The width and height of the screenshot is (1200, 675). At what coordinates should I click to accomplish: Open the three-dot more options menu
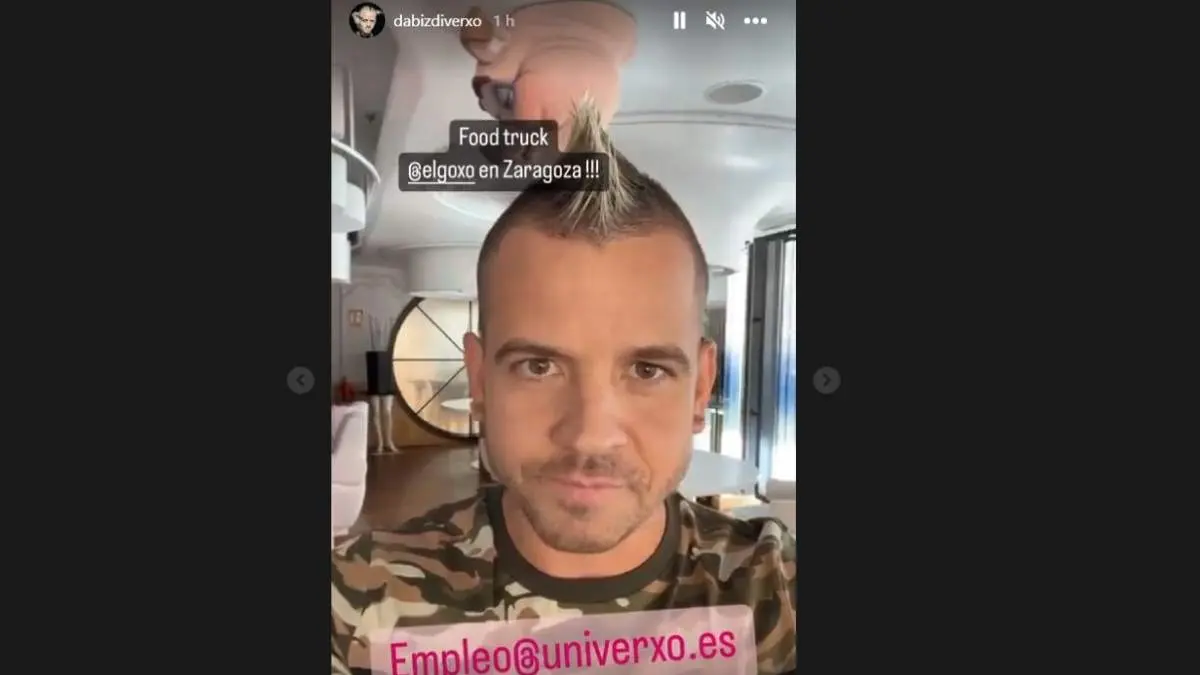[755, 20]
